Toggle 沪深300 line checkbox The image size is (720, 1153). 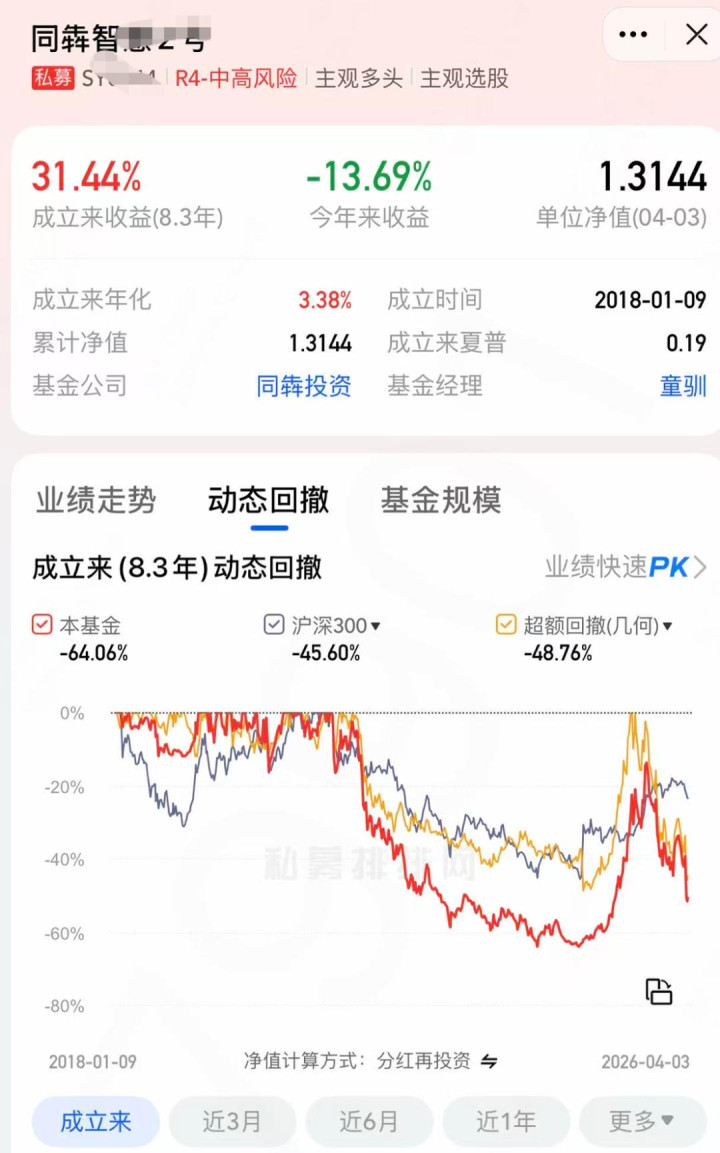(274, 625)
